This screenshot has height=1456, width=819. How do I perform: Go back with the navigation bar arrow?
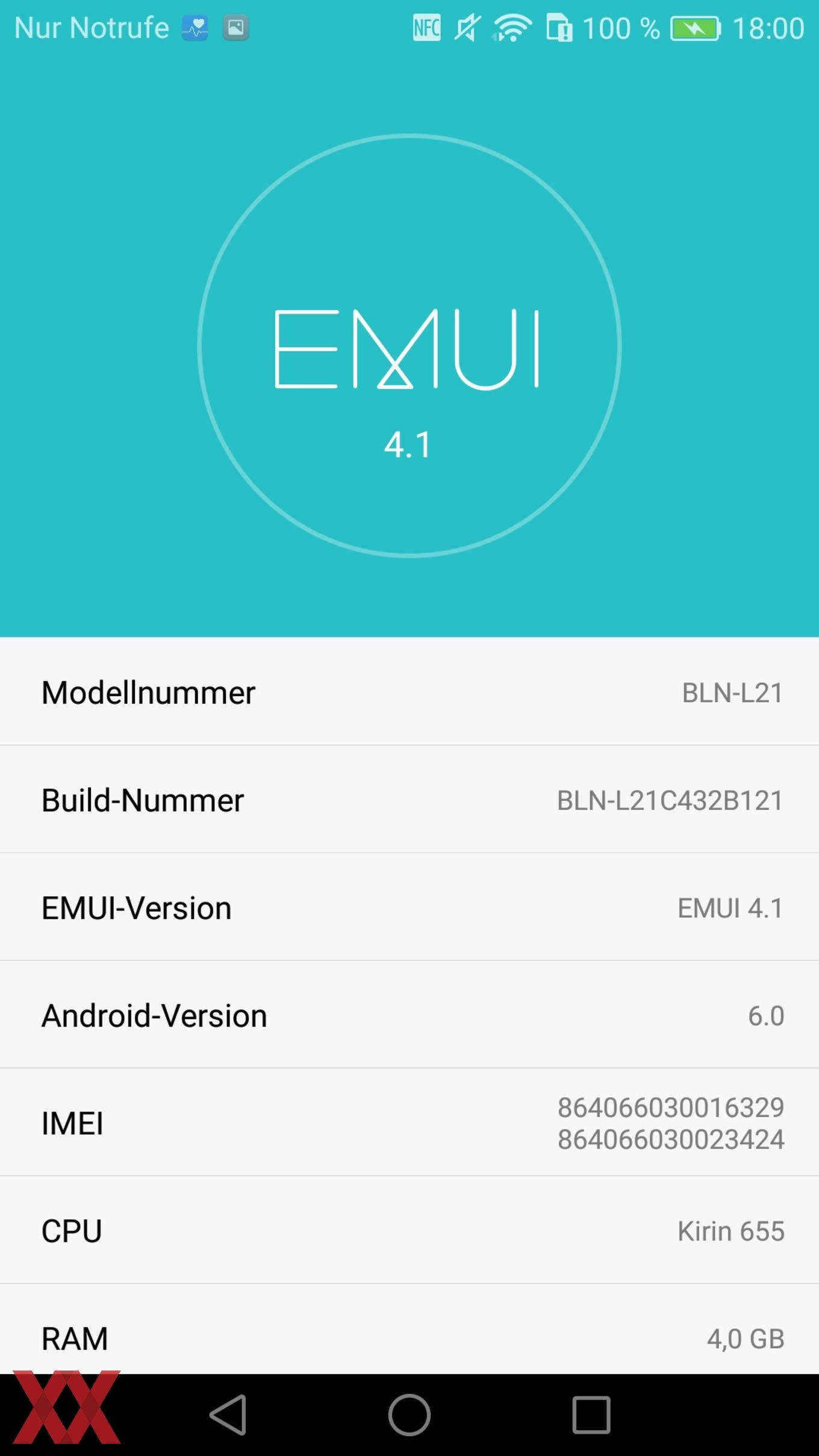pos(228,1415)
